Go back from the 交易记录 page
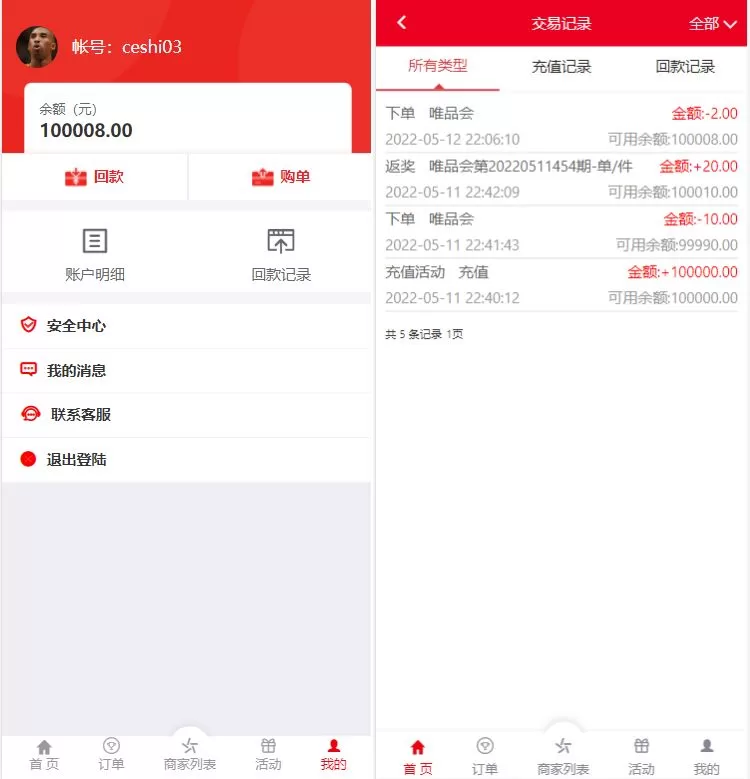750x779 pixels. (x=402, y=23)
